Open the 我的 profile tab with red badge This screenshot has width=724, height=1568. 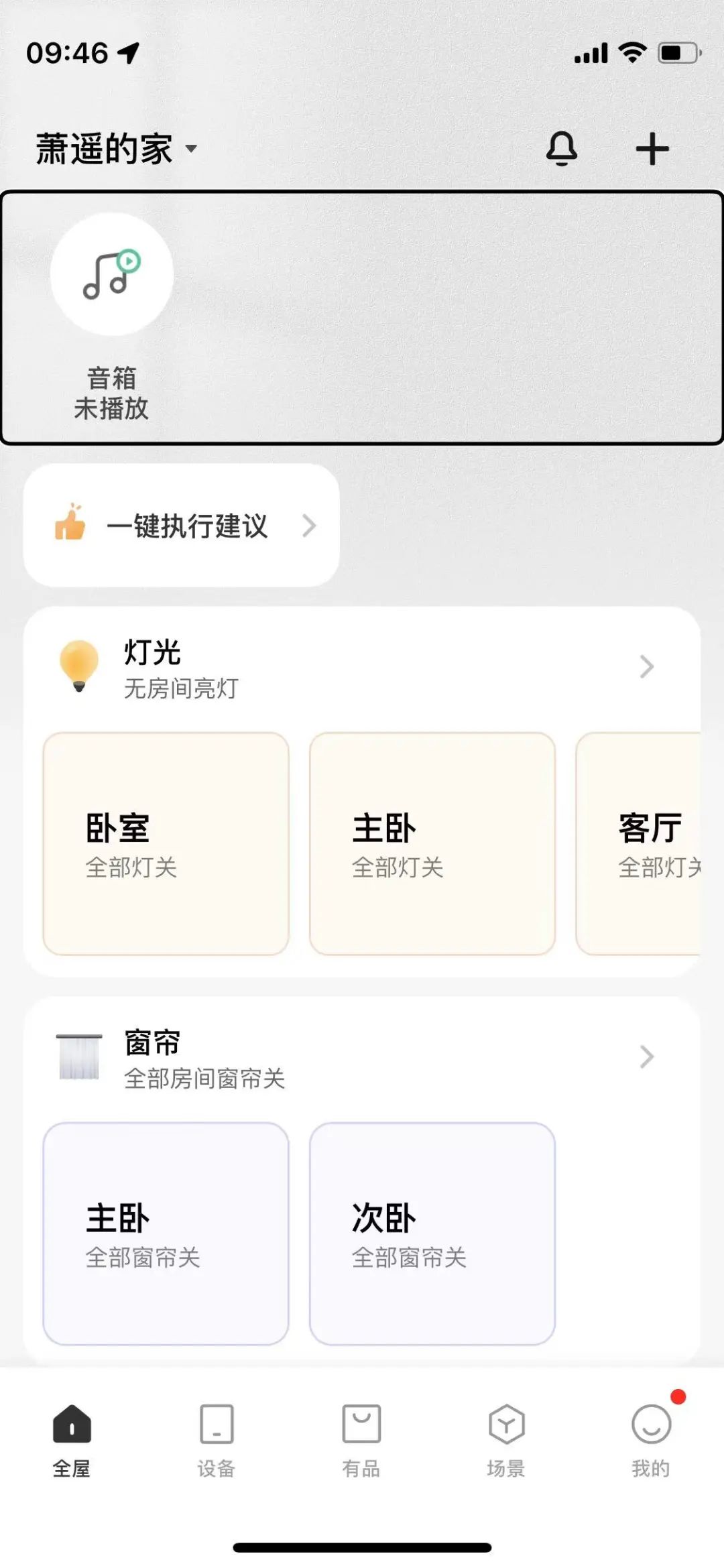pos(650,1425)
